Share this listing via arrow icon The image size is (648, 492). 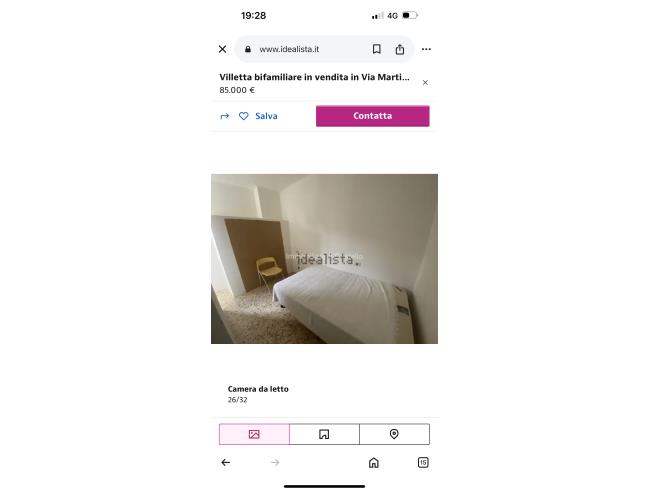point(225,116)
